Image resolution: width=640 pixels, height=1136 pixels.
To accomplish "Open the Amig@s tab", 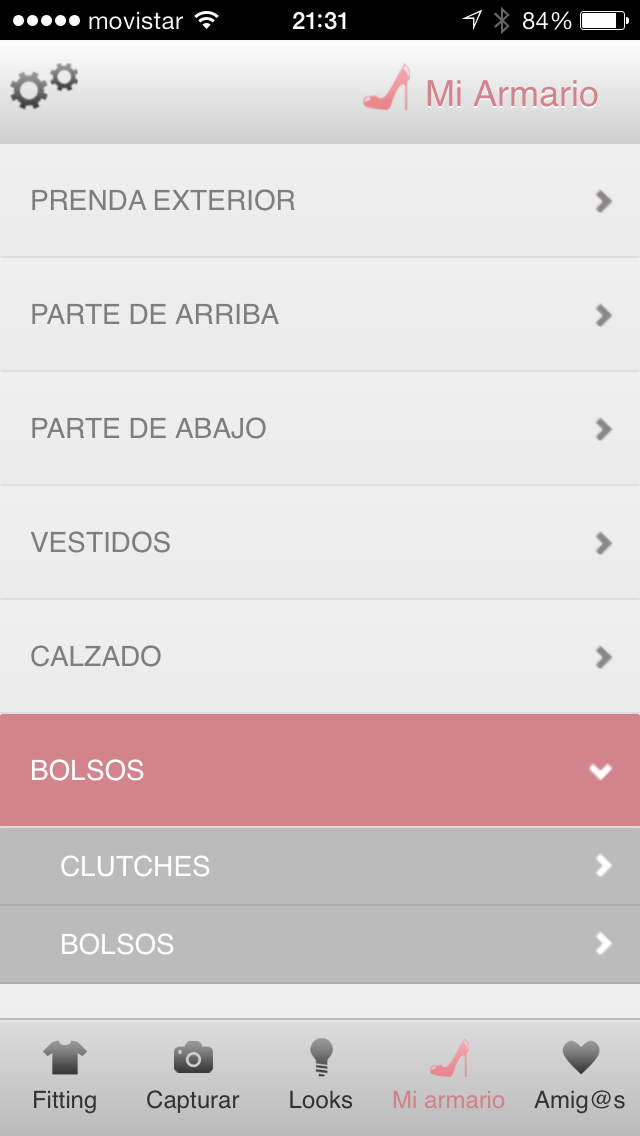I will click(579, 1077).
